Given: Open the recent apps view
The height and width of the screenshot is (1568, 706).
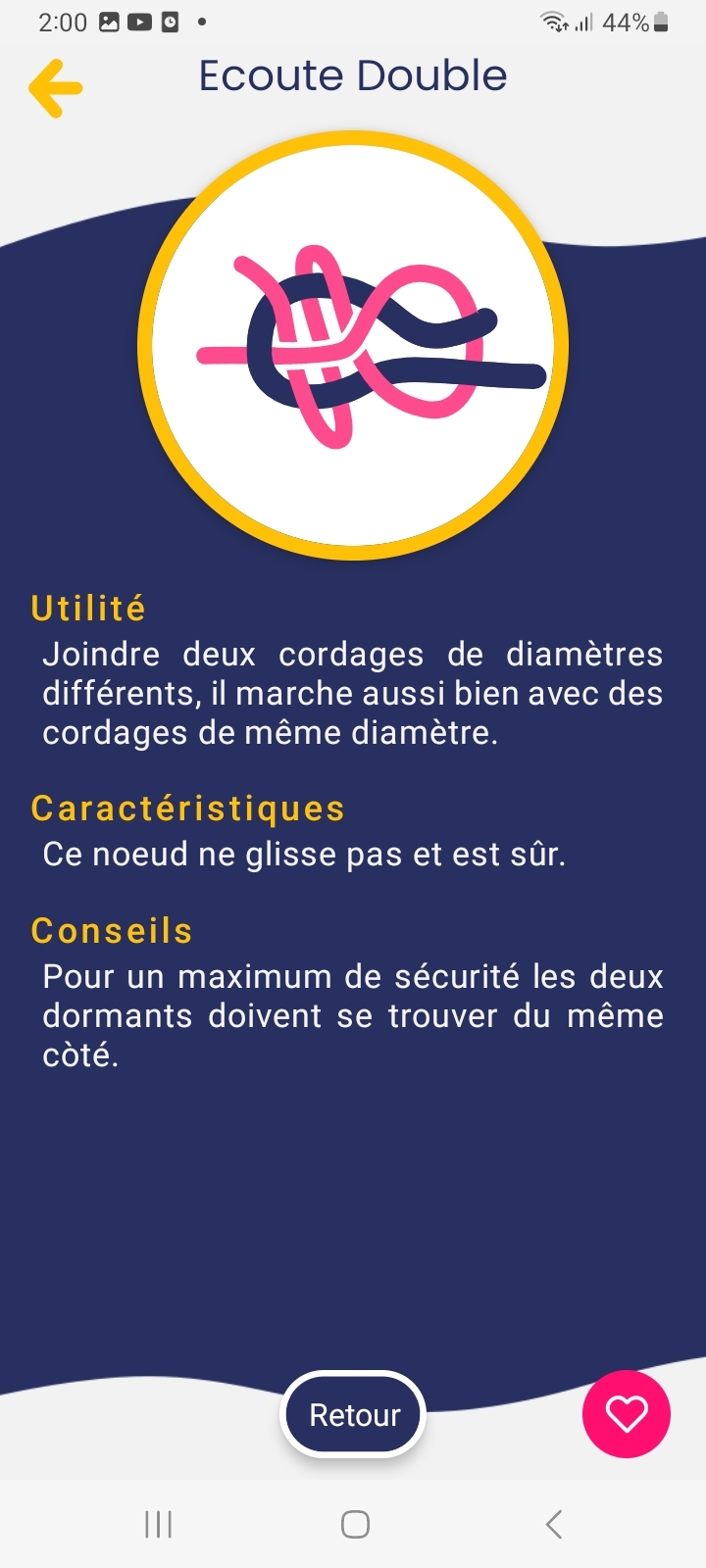Looking at the screenshot, I should (158, 1524).
